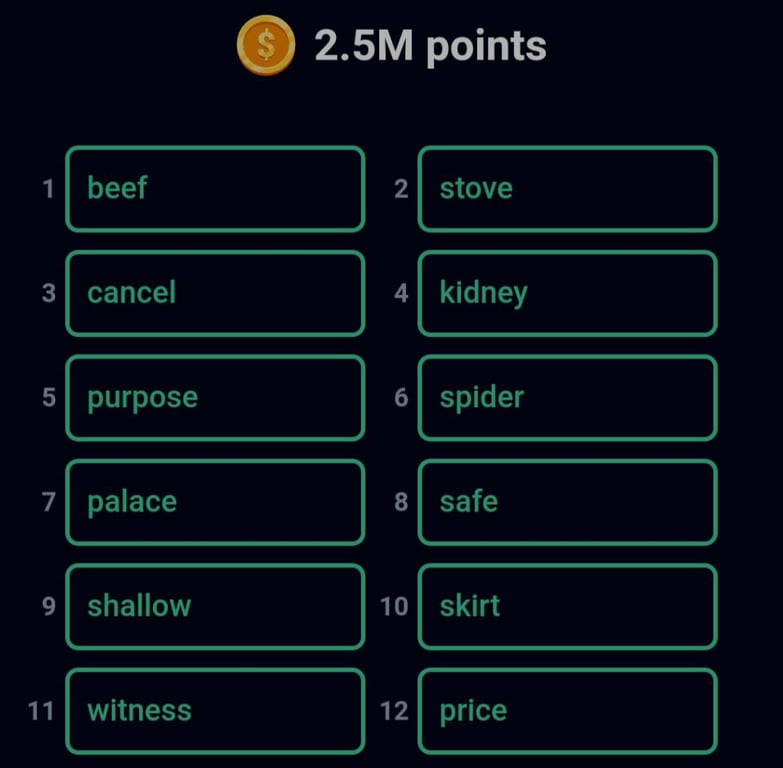Focus word 12, price
This screenshot has height=768, width=783.
pyautogui.click(x=567, y=711)
